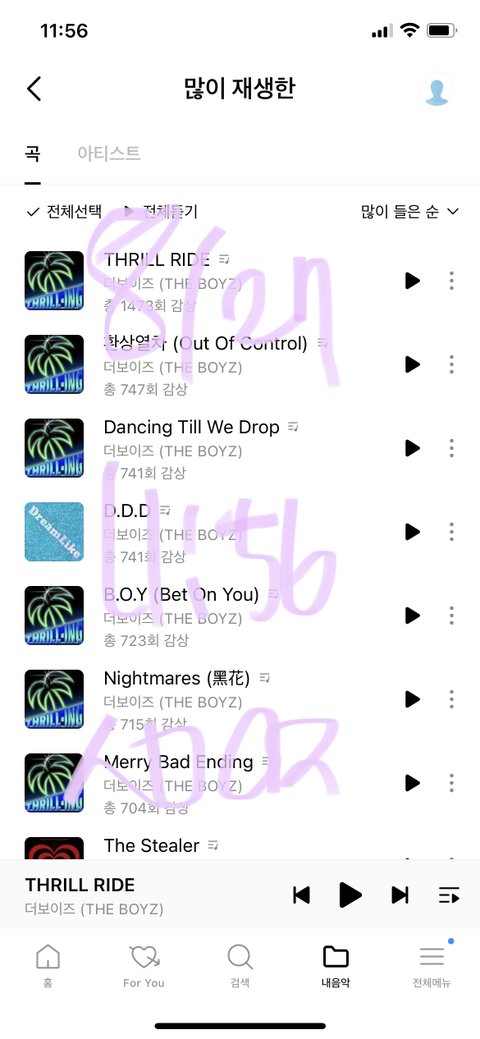Viewport: 480px width, 1039px height.
Task: Go back from 많이 재생한 page
Action: click(x=34, y=89)
